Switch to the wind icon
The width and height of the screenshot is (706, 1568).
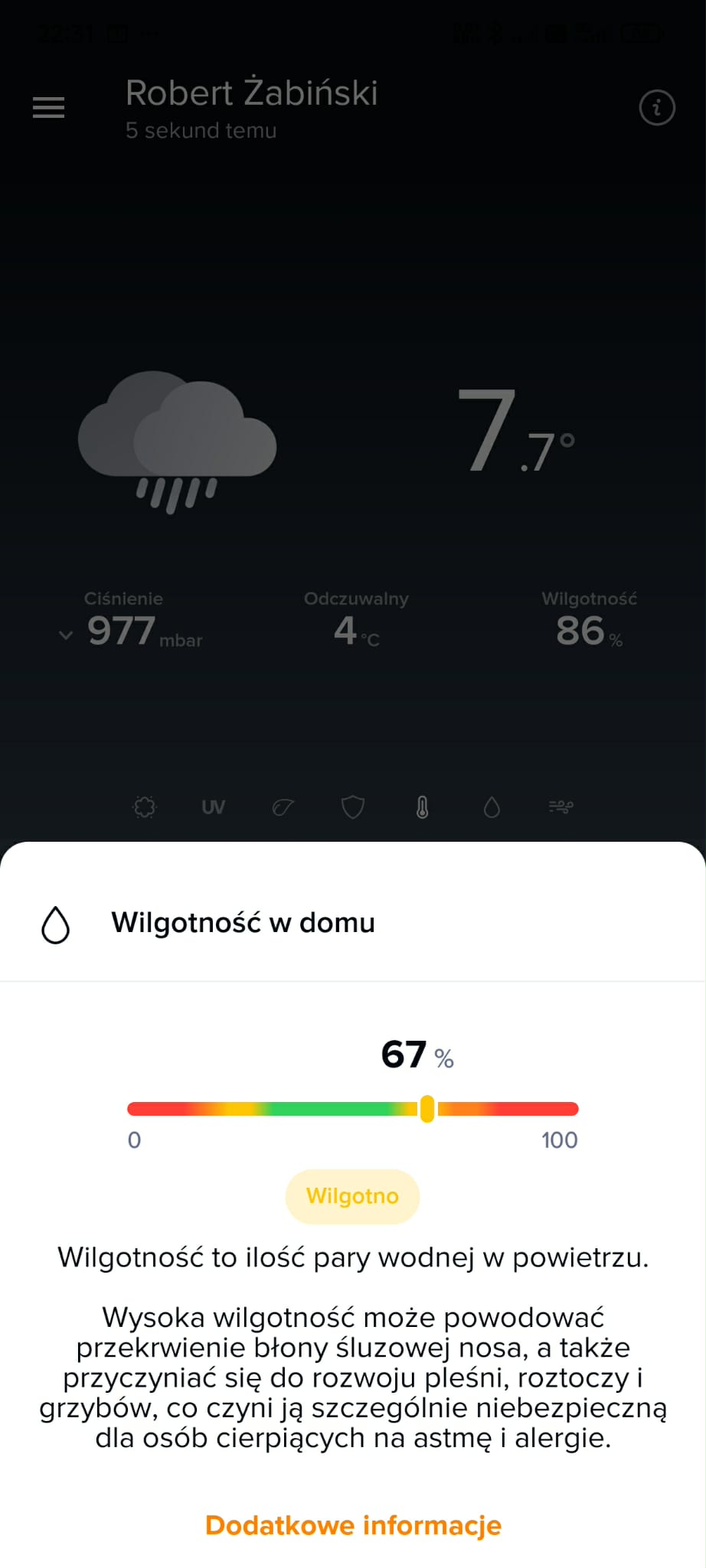[561, 807]
